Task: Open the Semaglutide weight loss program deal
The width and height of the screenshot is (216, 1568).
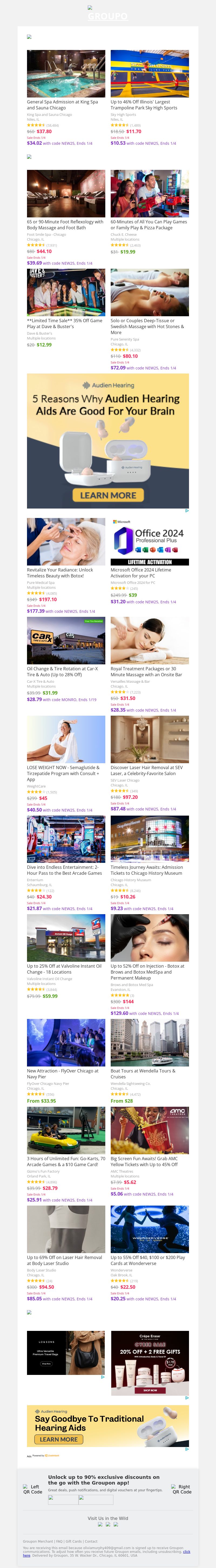Action: click(66, 739)
